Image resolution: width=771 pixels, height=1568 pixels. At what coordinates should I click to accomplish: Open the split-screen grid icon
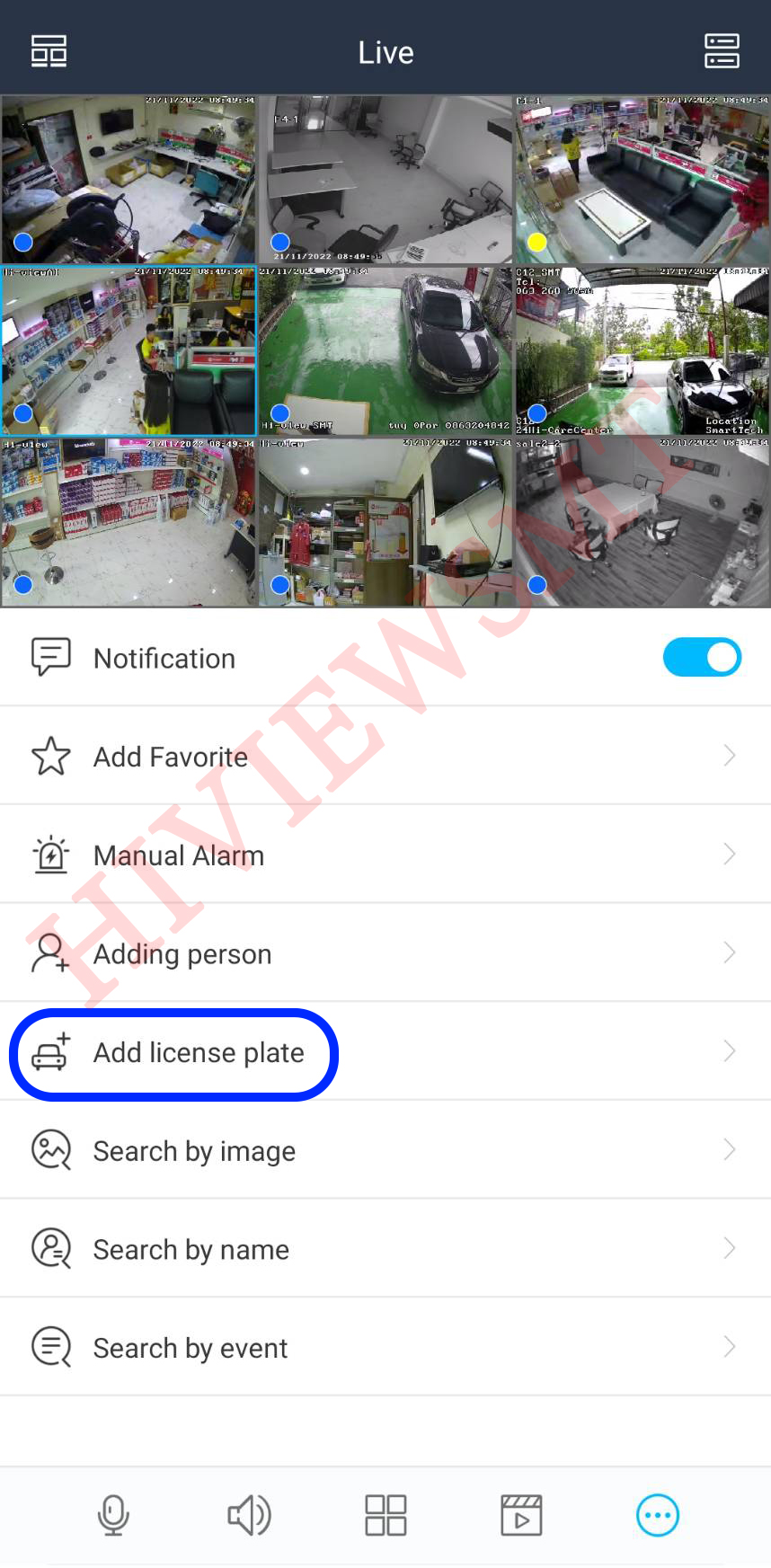385,1516
